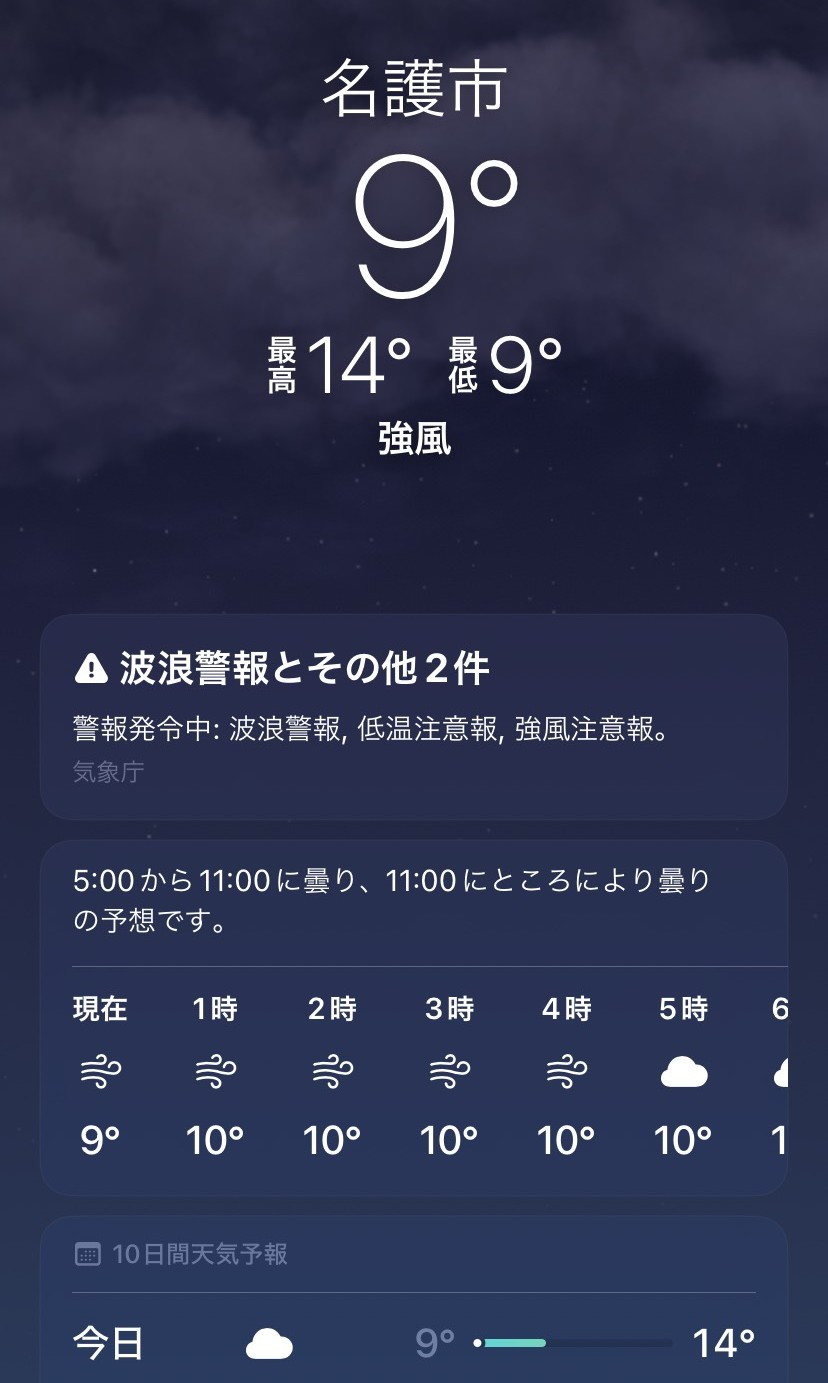This screenshot has width=828, height=1383.
Task: Open the 今日 row in the 10-day forecast
Action: coord(413,1342)
